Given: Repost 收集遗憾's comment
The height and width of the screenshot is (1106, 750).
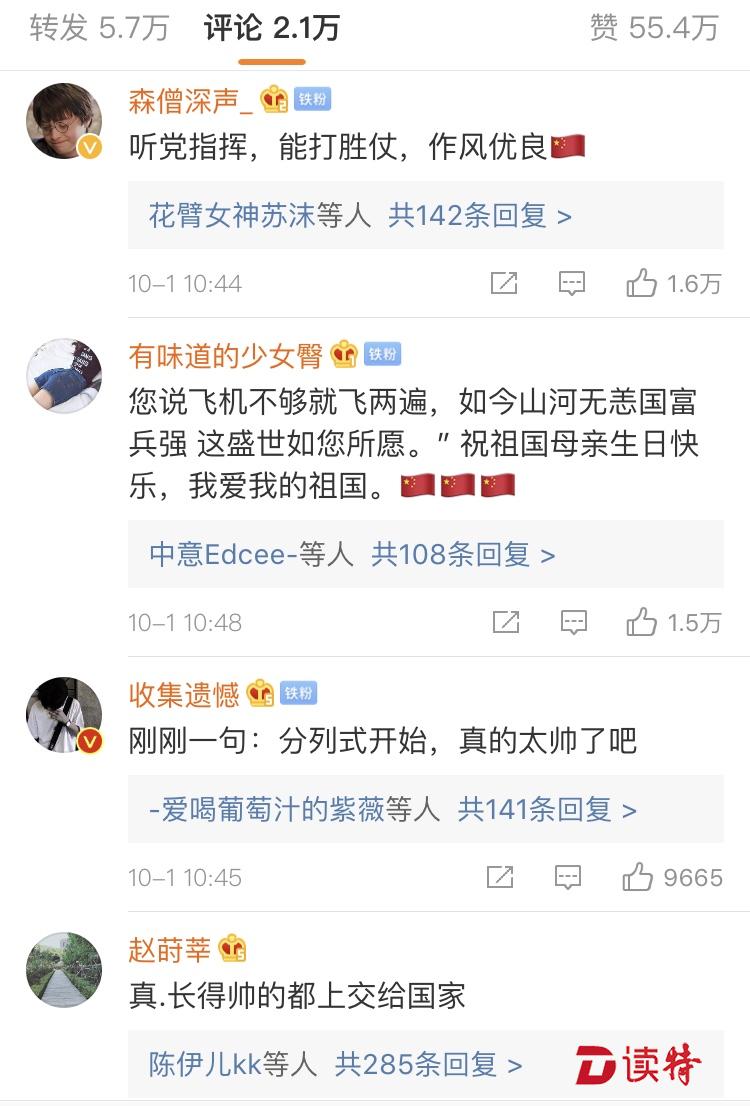Looking at the screenshot, I should (x=500, y=877).
